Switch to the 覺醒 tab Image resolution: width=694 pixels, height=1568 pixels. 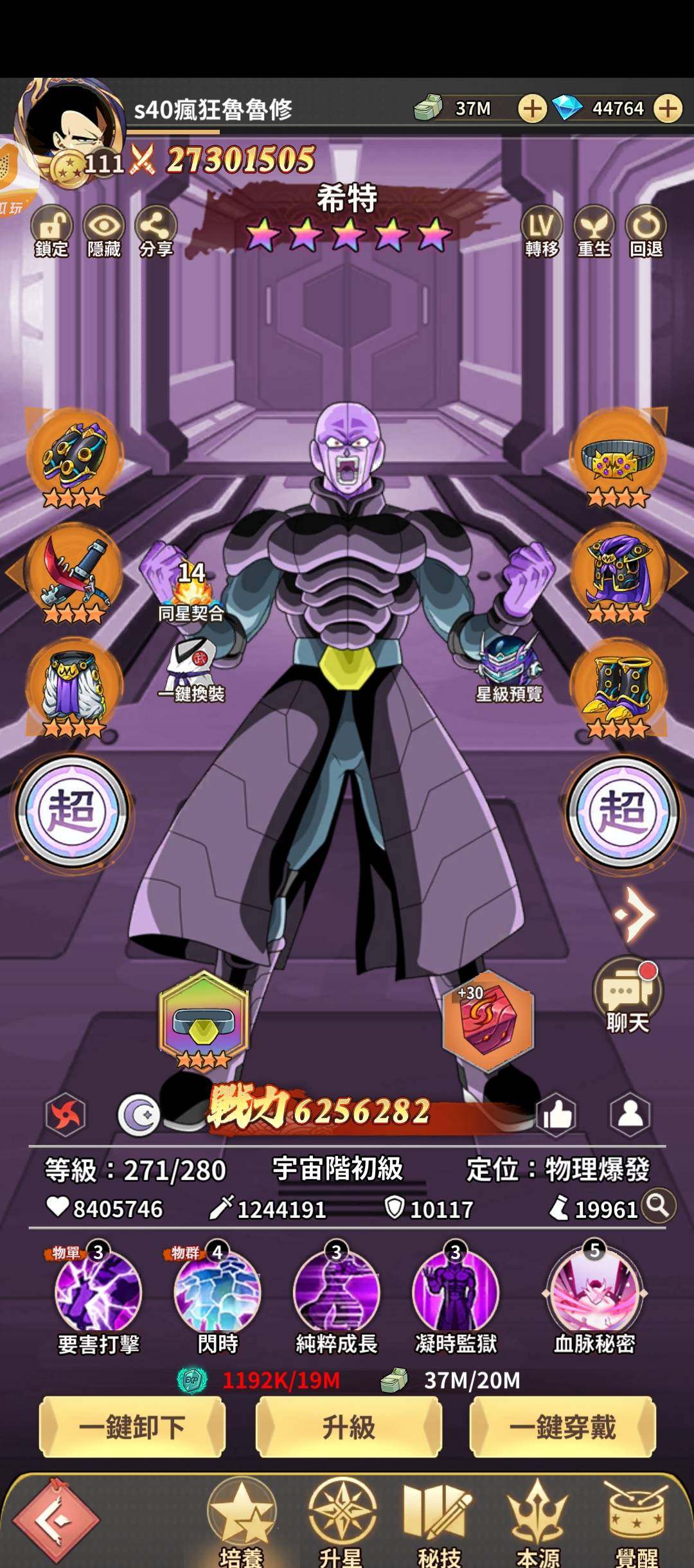pyautogui.click(x=636, y=1523)
